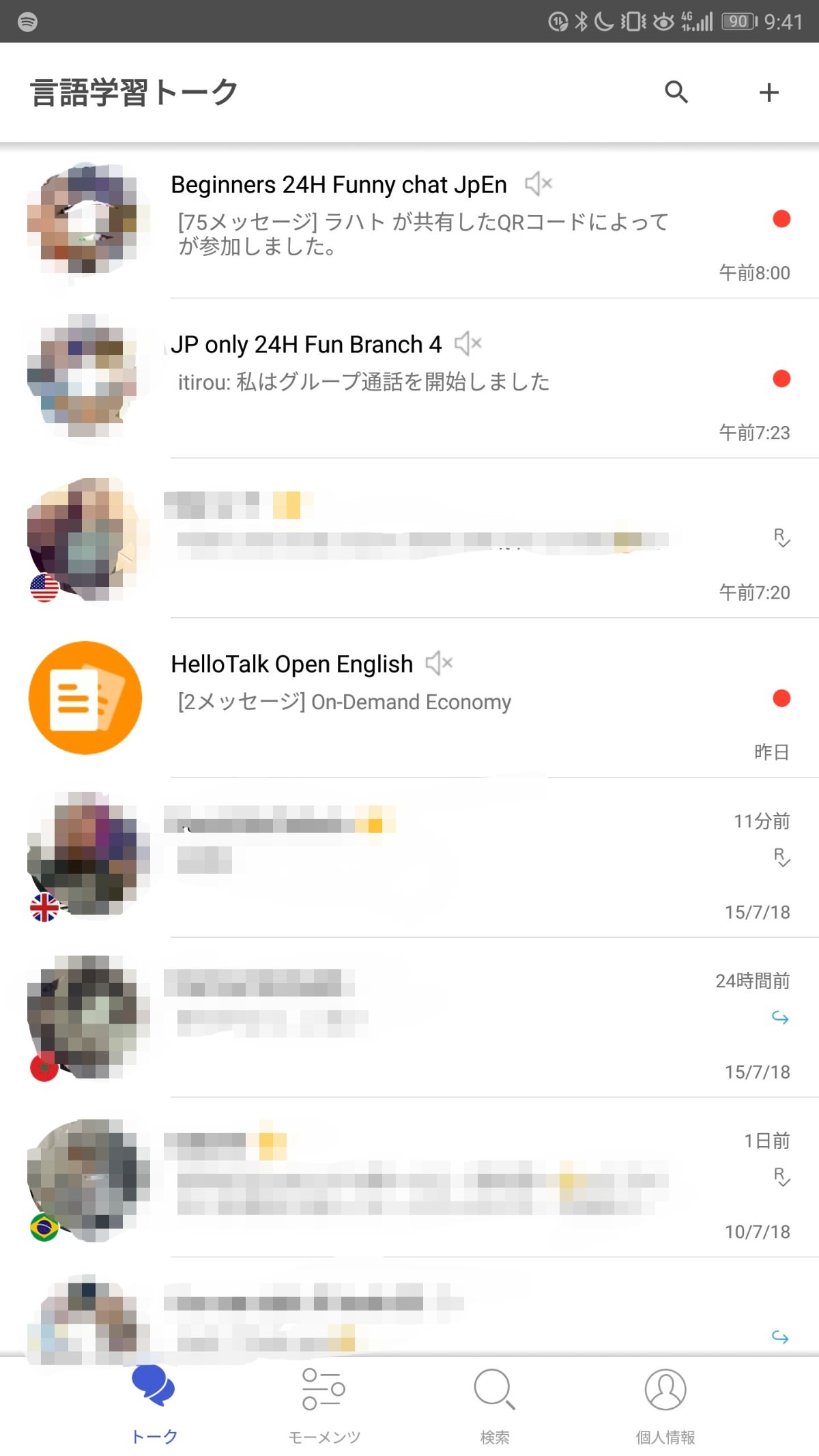Viewport: 819px width, 1456px height.
Task: Go to the 個人情報 profile tab
Action: click(665, 1406)
